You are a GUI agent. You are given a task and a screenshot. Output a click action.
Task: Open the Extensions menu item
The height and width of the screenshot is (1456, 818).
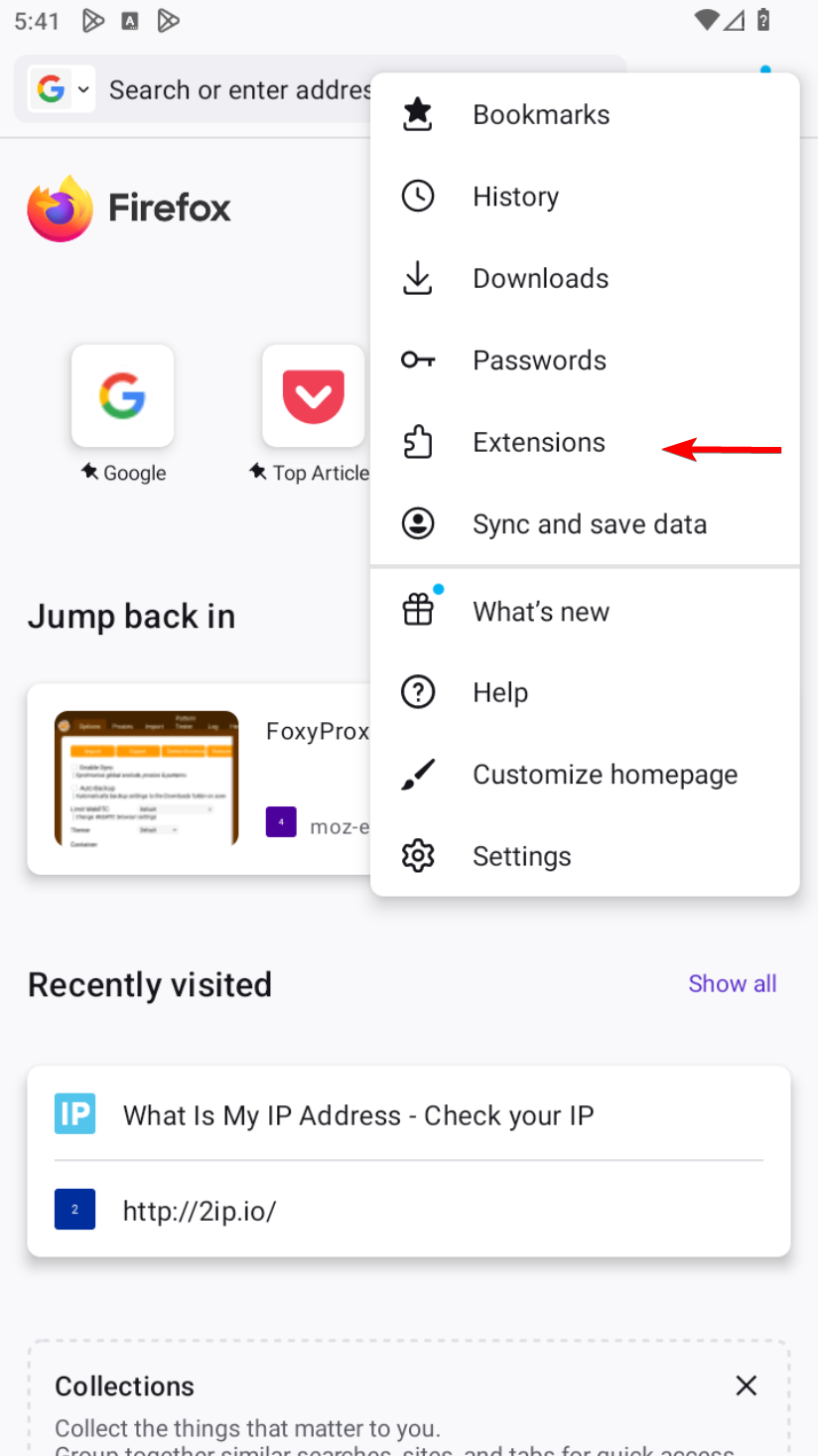click(585, 442)
